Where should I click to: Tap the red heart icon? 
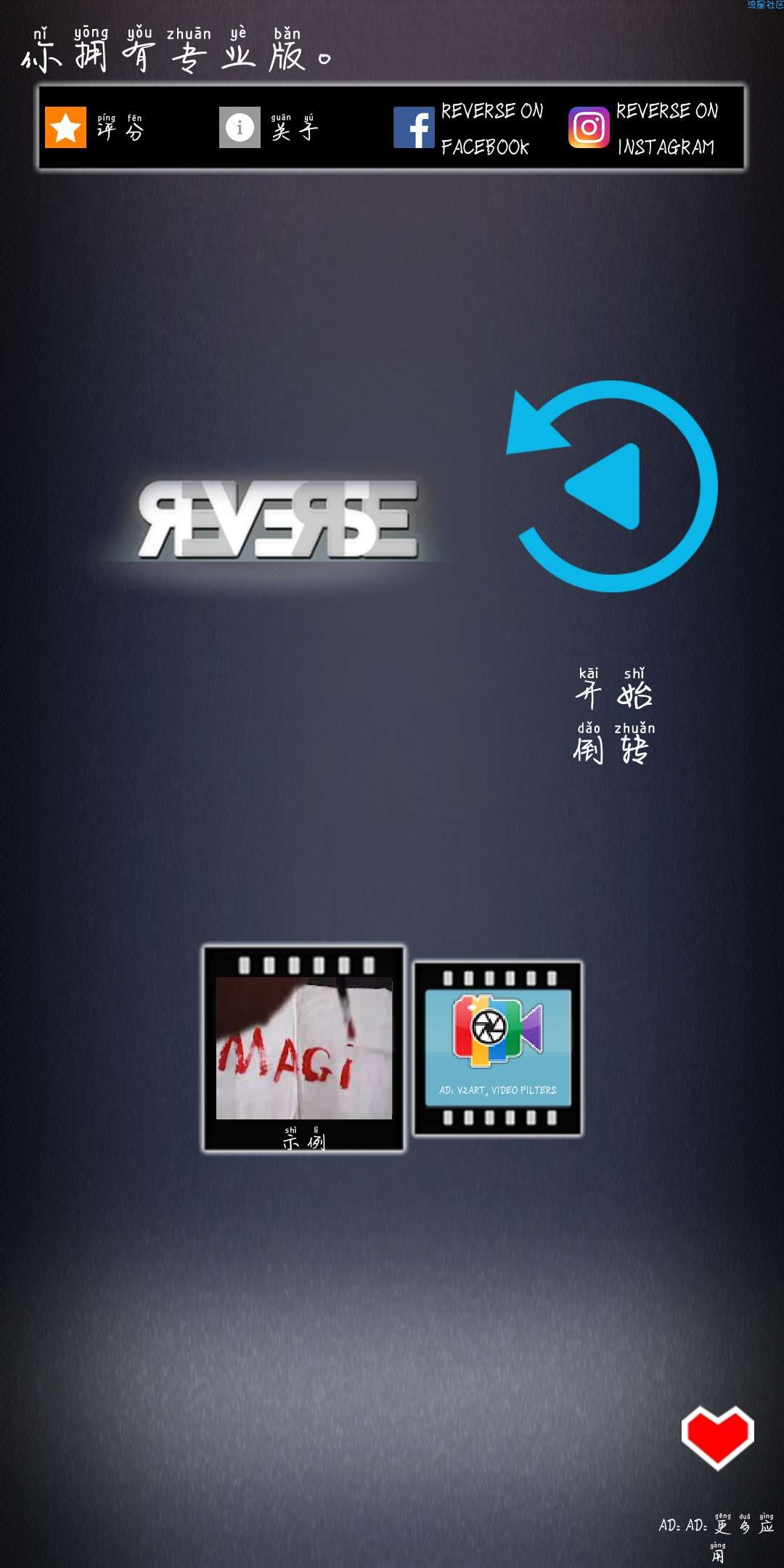pyautogui.click(x=717, y=1437)
